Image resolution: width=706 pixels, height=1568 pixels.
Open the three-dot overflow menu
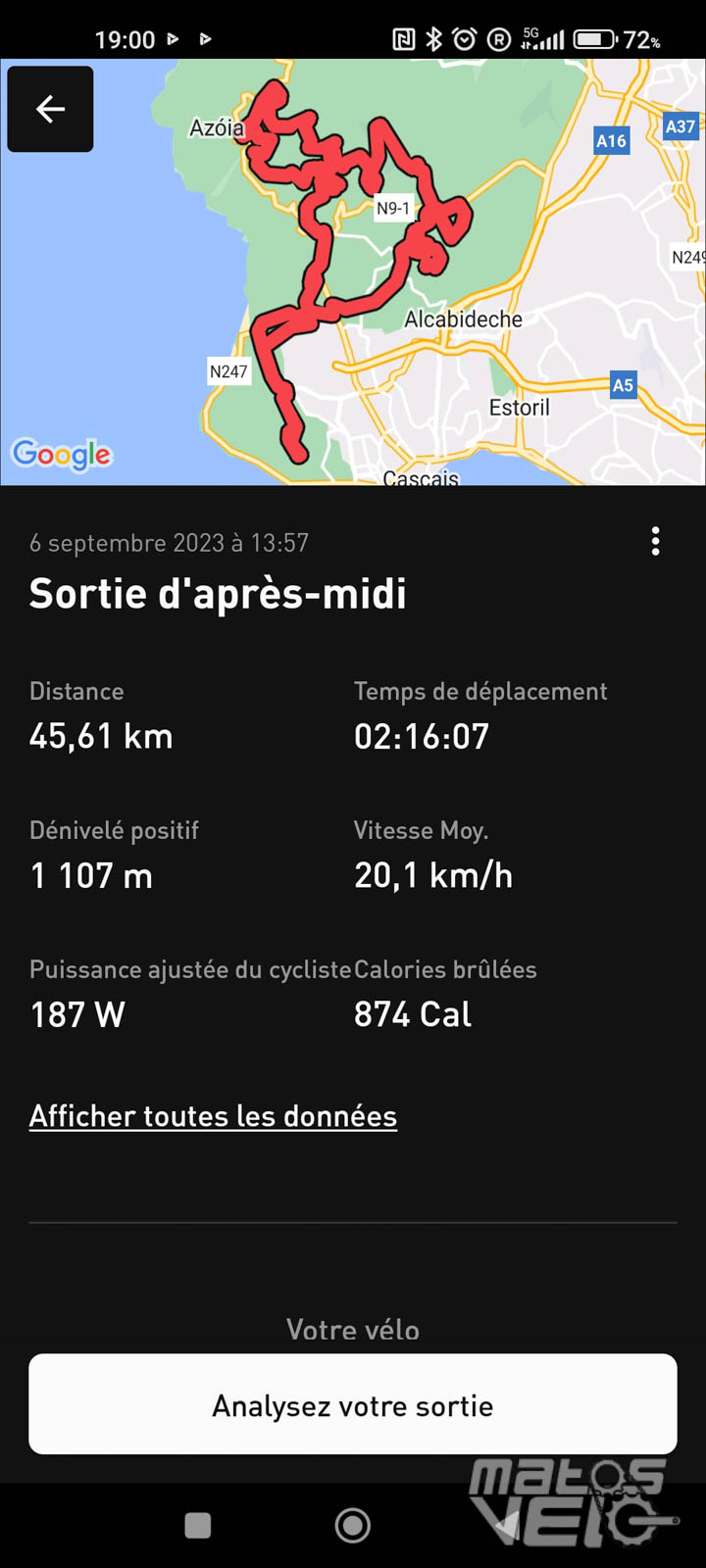(x=655, y=541)
